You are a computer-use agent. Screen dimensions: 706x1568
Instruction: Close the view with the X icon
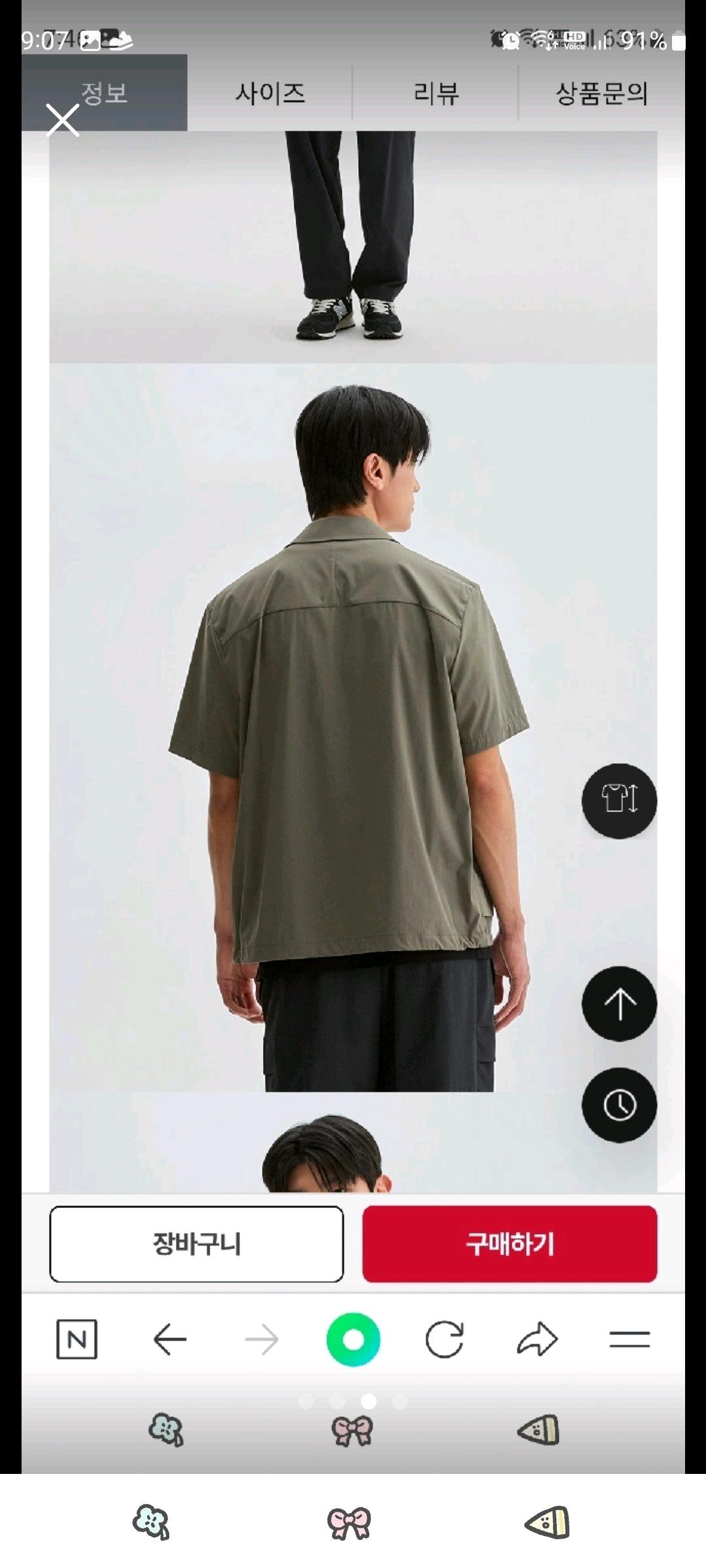point(63,120)
